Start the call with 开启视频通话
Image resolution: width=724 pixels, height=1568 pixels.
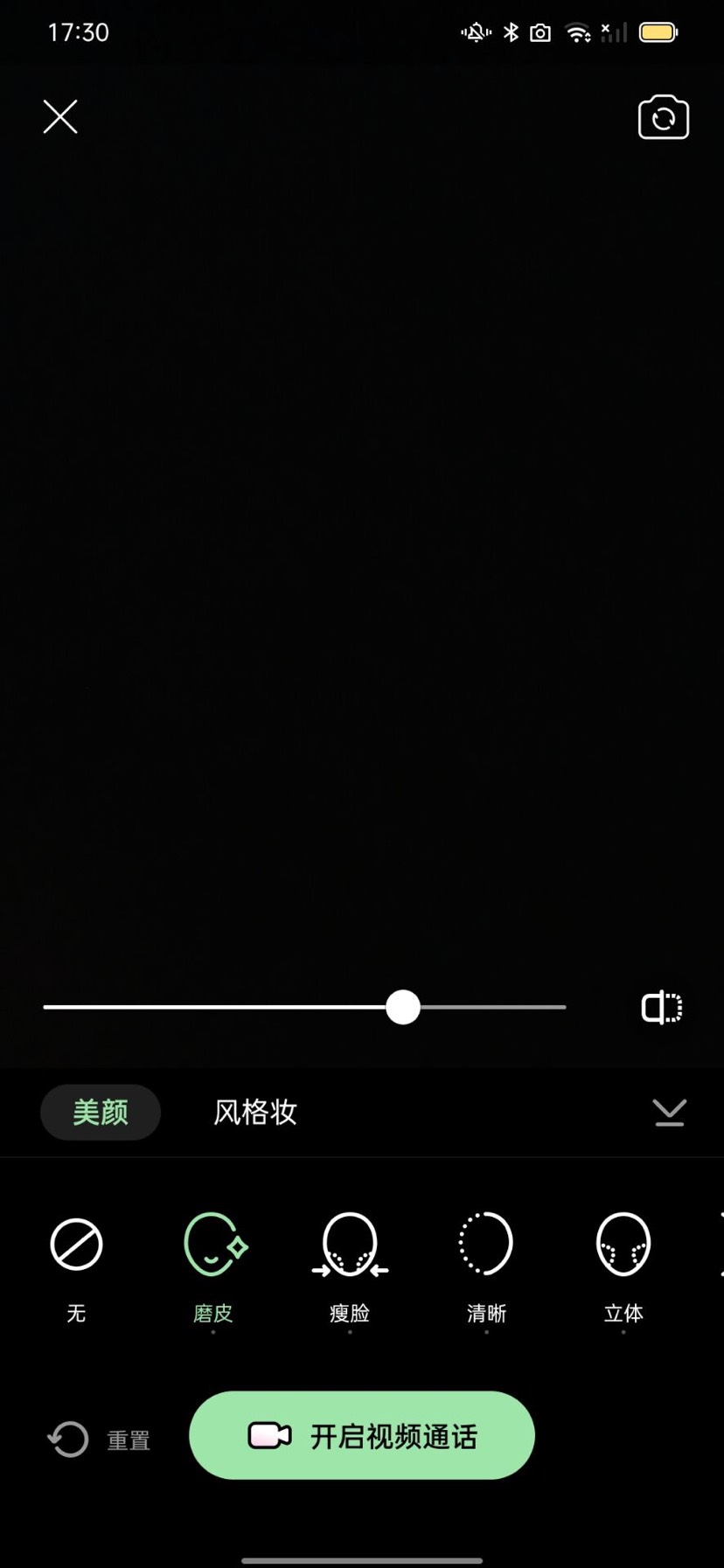(362, 1435)
